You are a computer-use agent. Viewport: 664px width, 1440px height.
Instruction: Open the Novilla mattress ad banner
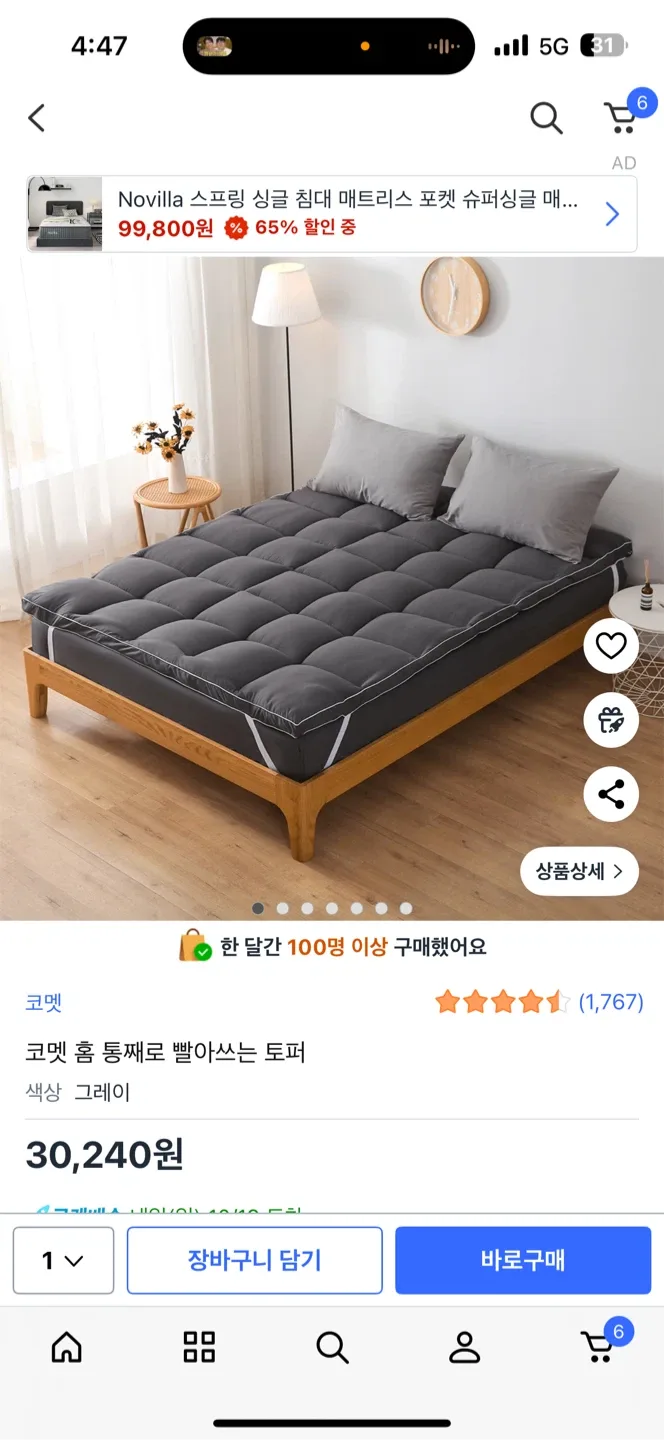pos(332,214)
